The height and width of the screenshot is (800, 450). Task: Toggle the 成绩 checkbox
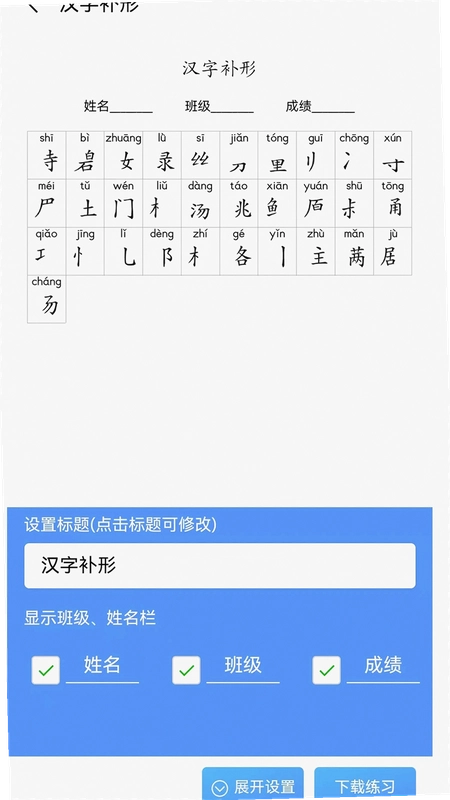tap(327, 670)
